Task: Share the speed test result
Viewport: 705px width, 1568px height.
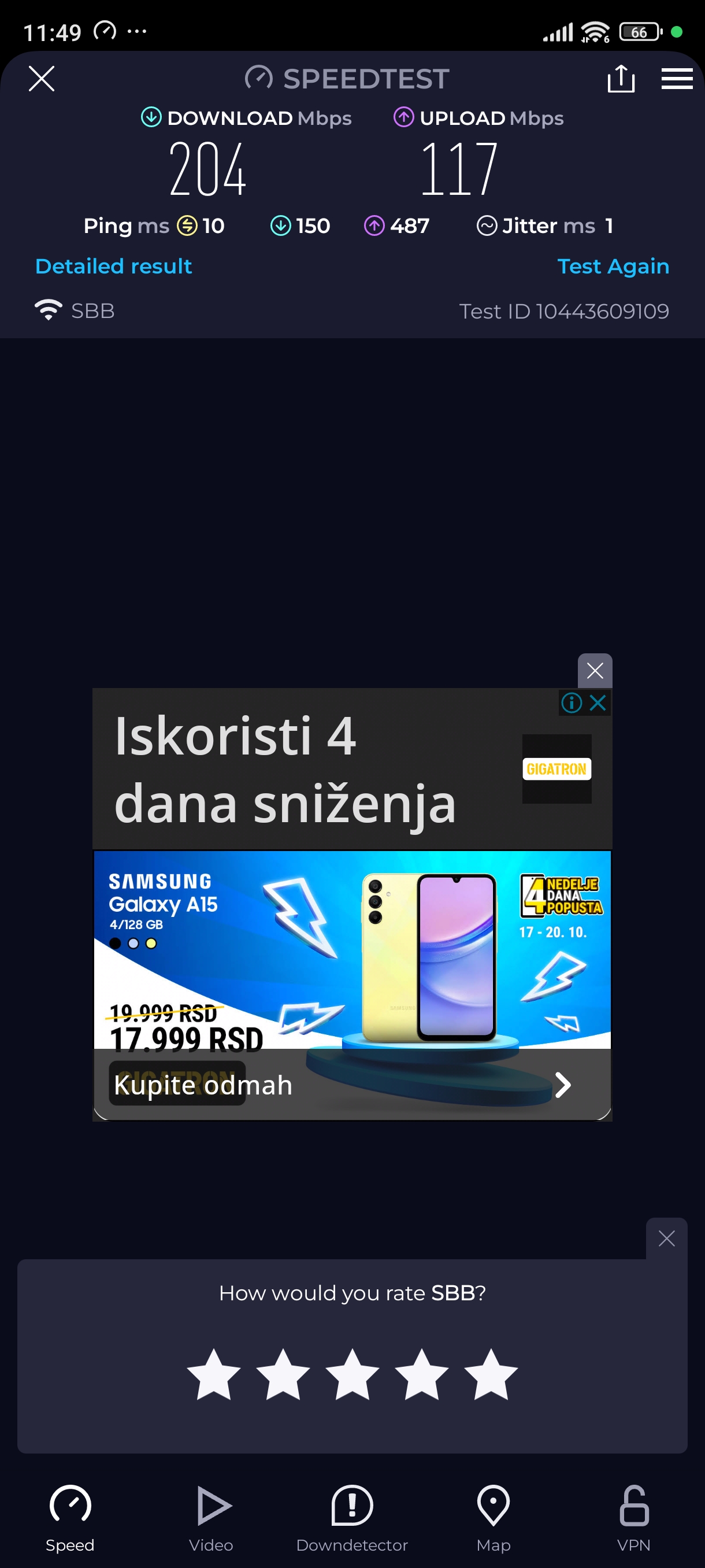Action: click(x=621, y=79)
